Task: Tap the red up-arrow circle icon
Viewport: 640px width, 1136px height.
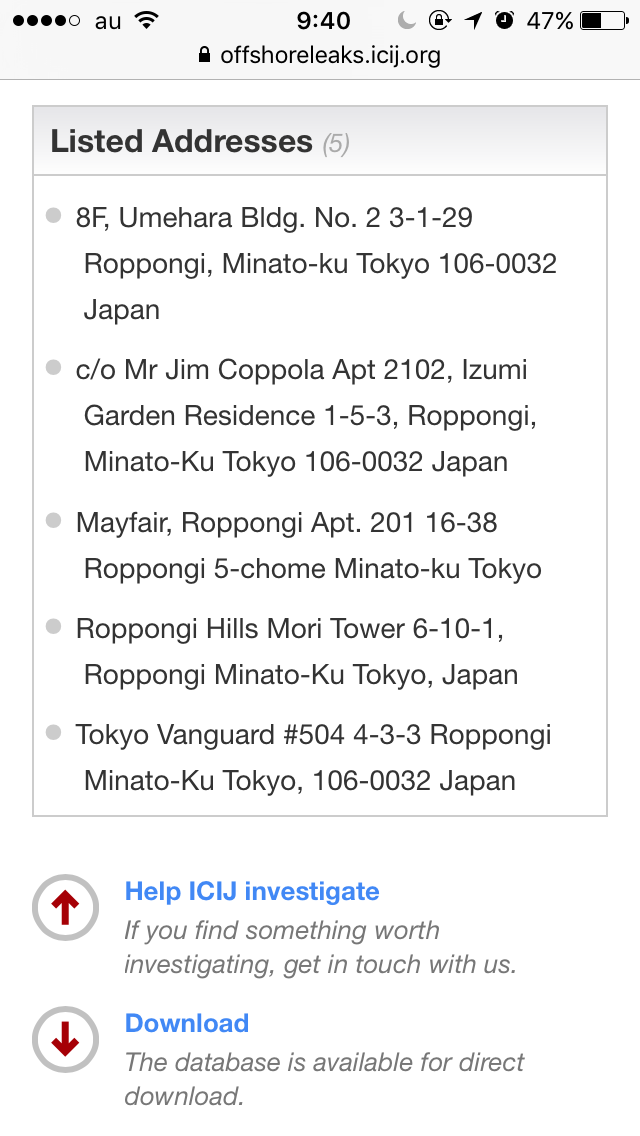Action: [65, 908]
